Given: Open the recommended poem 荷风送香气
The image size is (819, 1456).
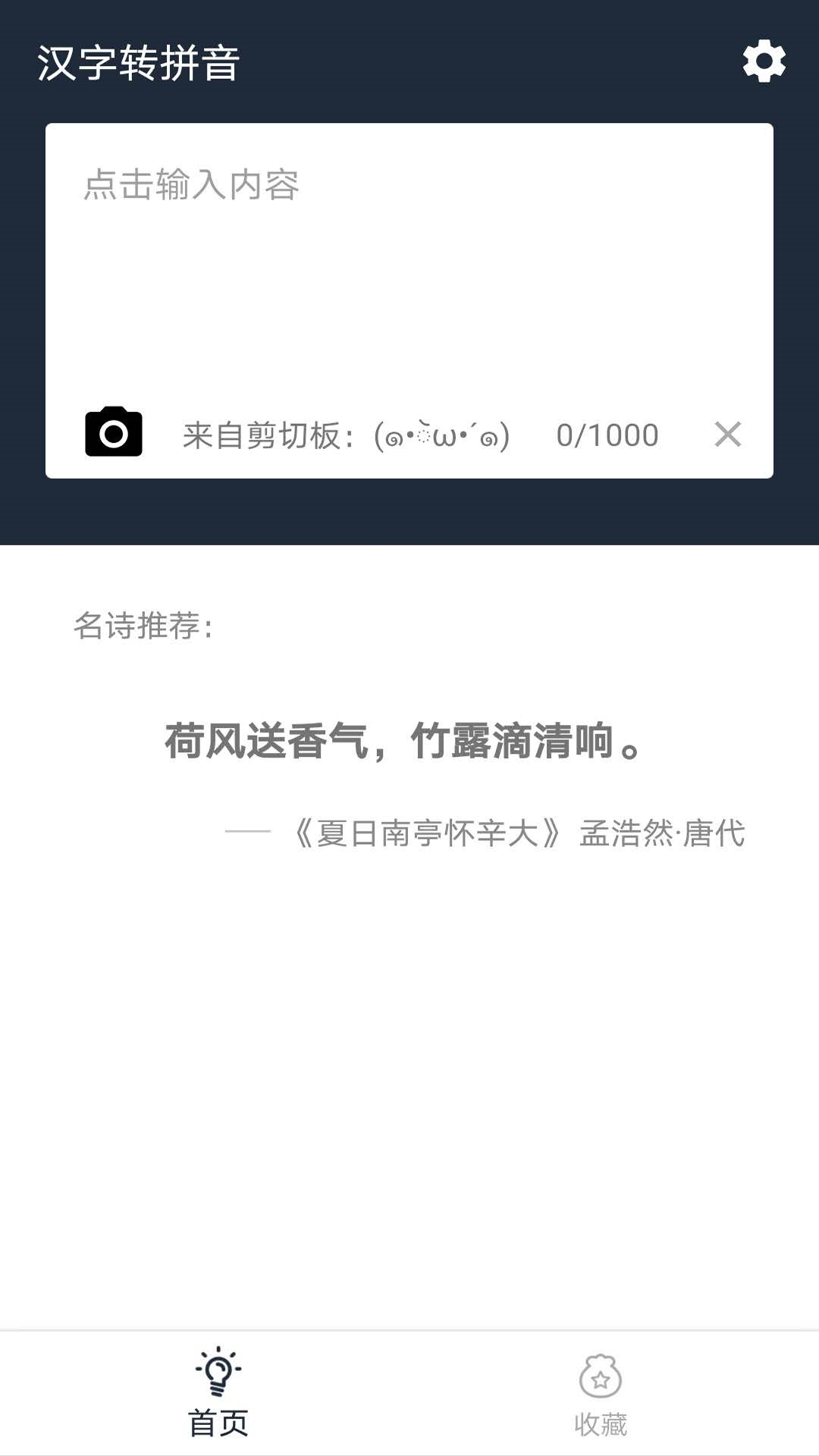Looking at the screenshot, I should pos(404,741).
